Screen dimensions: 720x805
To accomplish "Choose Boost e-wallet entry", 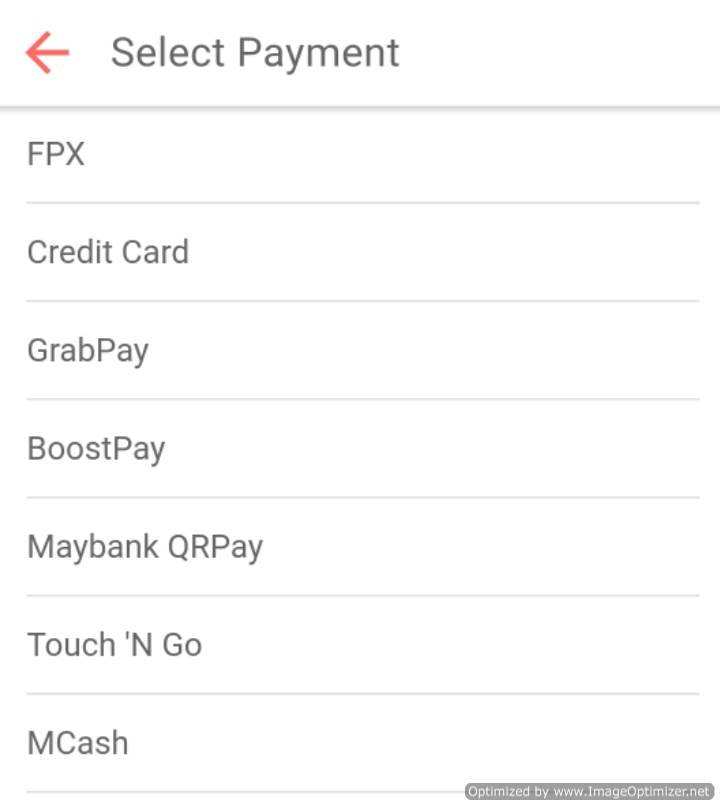I will coord(360,449).
